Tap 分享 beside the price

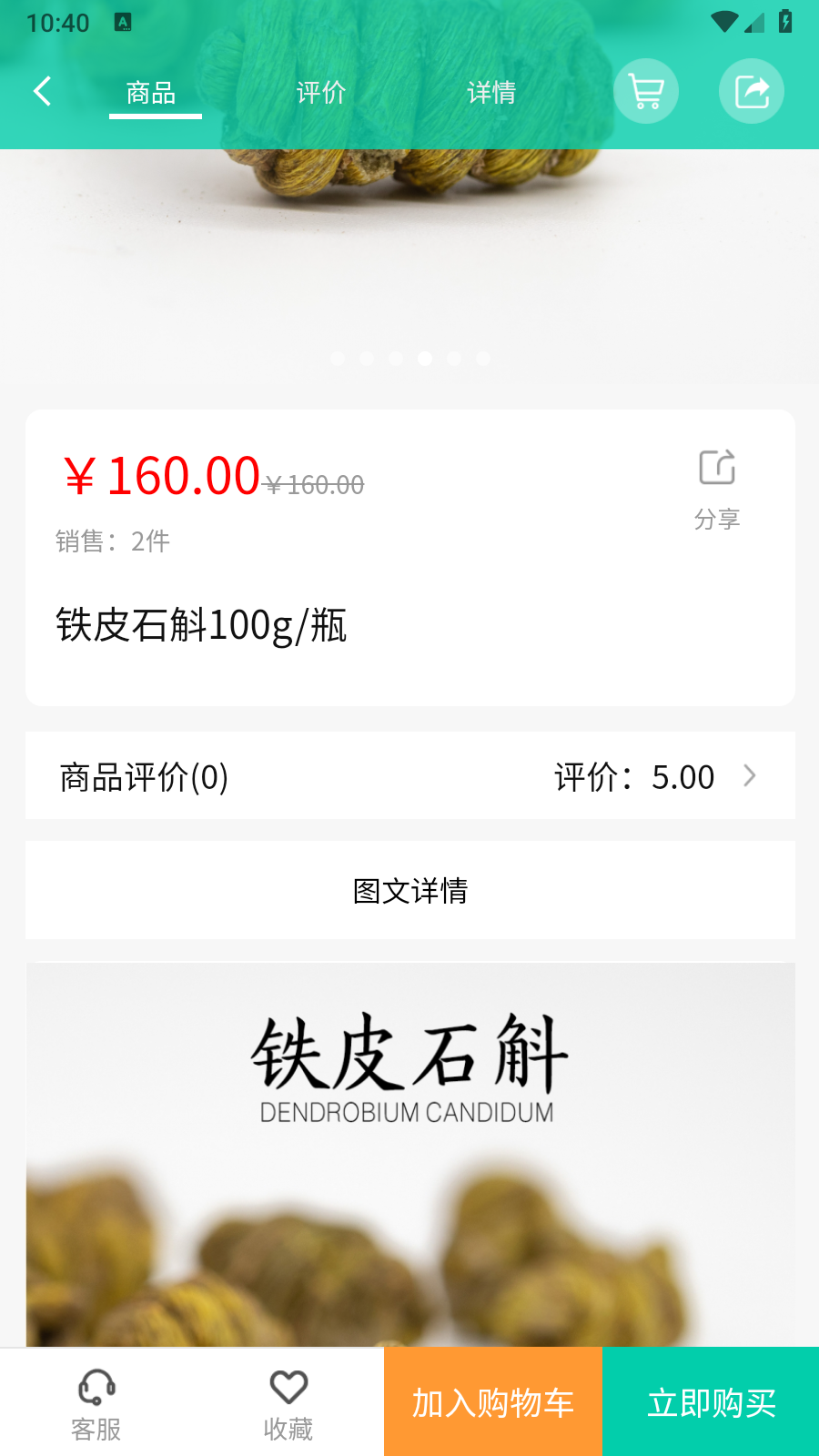(717, 490)
